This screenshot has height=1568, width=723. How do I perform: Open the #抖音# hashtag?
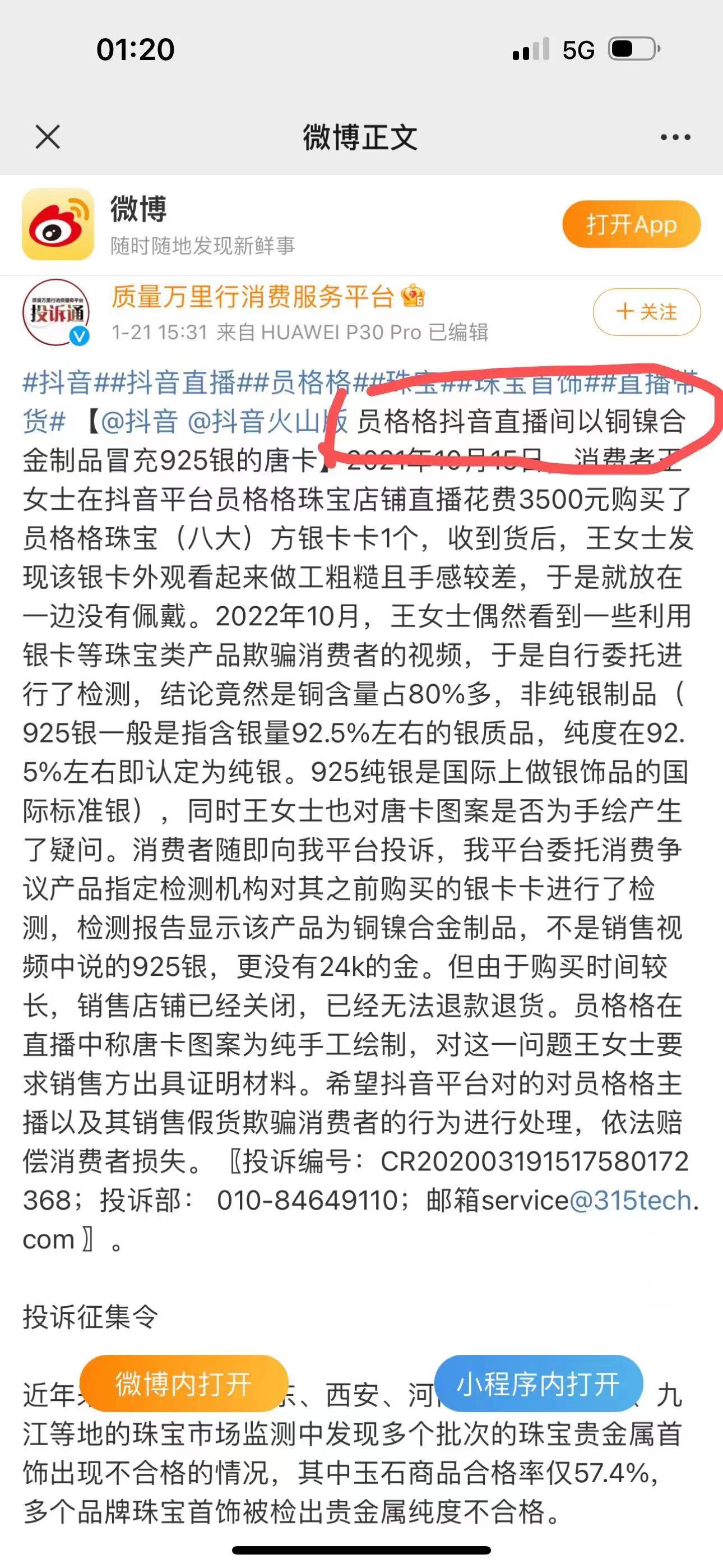tap(57, 383)
